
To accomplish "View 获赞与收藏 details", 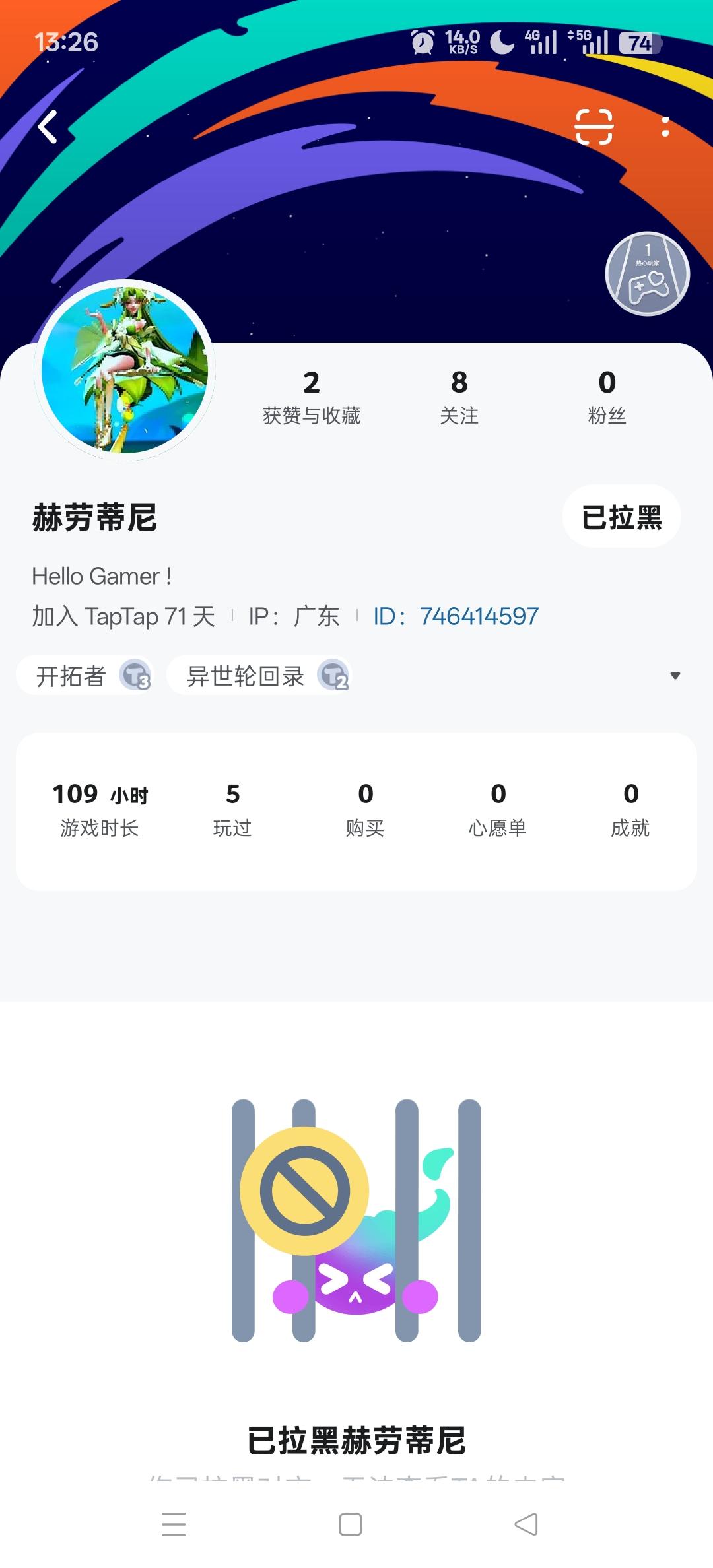I will [x=312, y=397].
